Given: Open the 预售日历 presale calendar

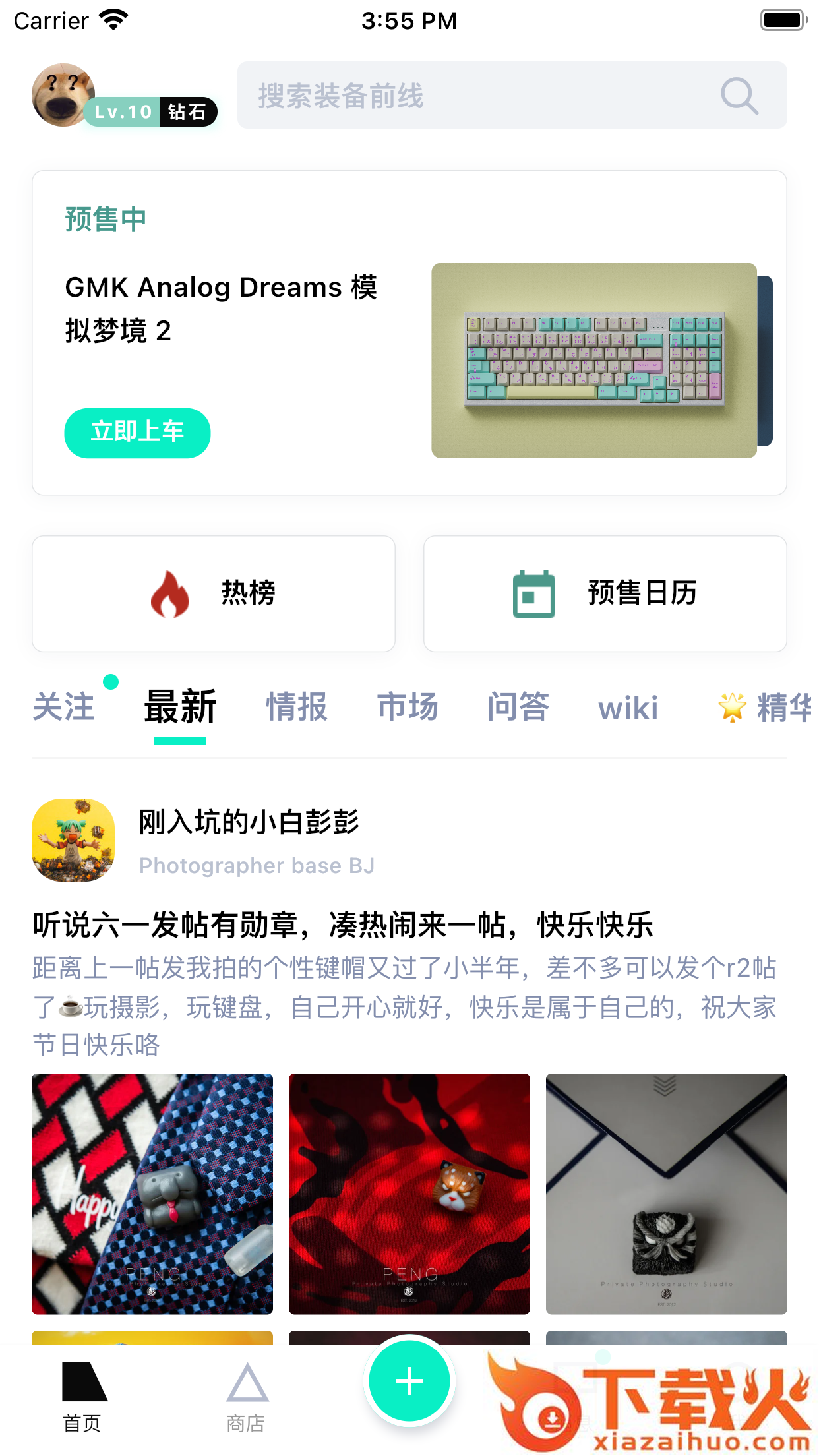Looking at the screenshot, I should 605,593.
